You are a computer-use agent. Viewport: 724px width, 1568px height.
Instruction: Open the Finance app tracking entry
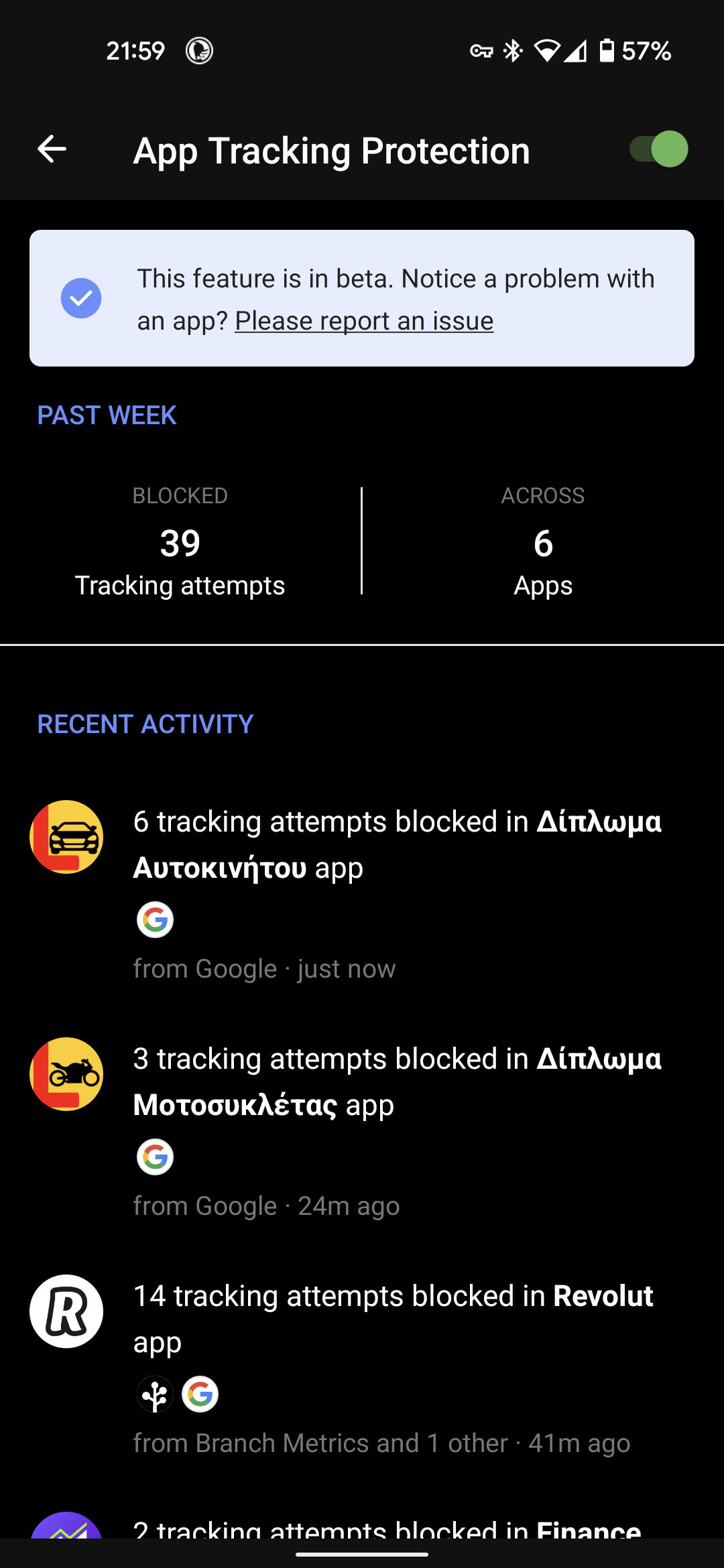point(387,1528)
